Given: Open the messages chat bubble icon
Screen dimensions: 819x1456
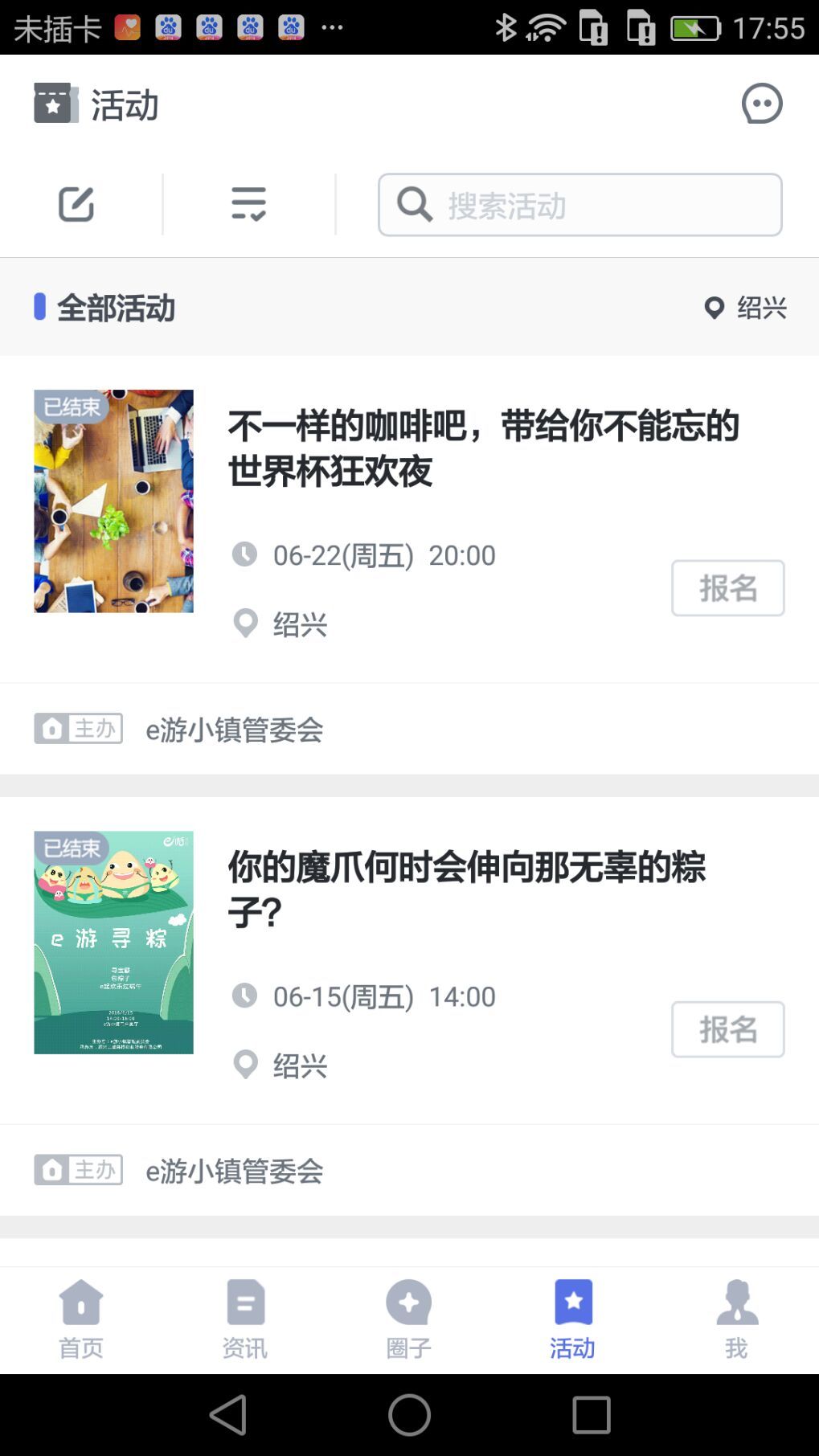Looking at the screenshot, I should pos(761,104).
